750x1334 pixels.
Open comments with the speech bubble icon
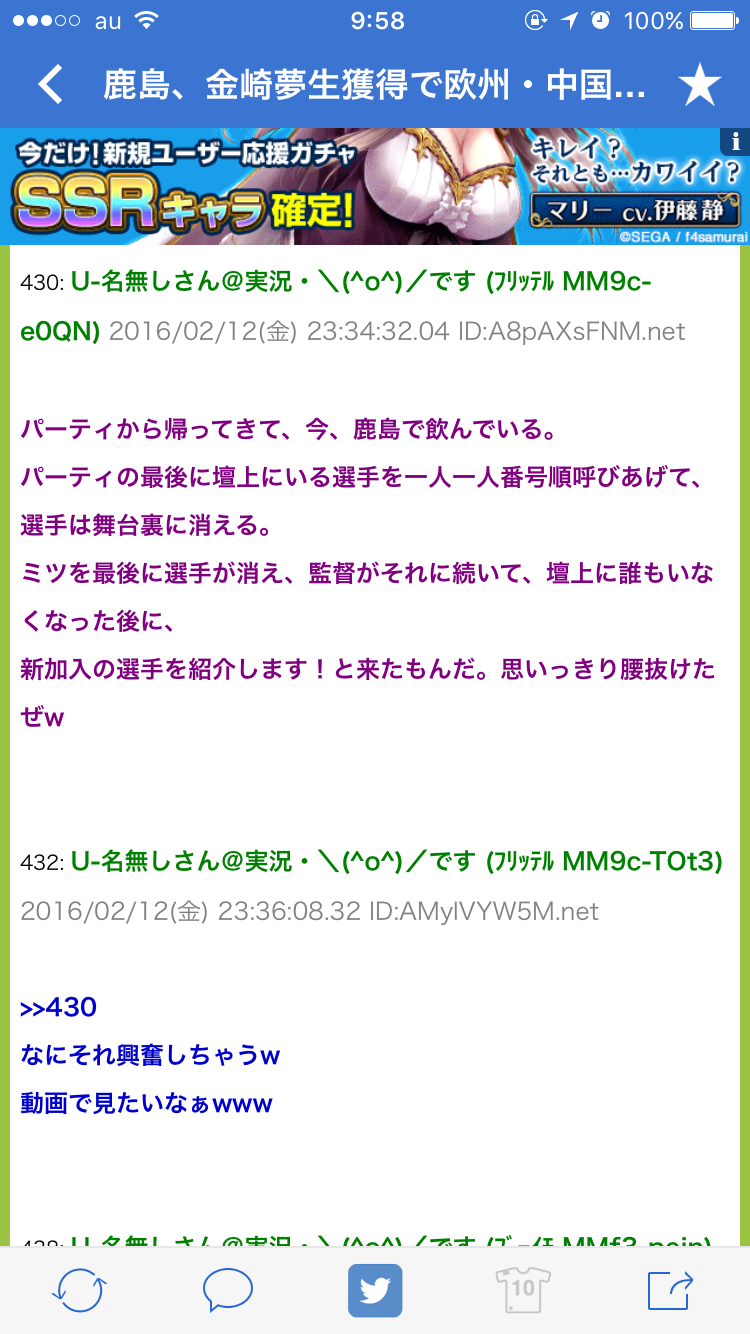[227, 1291]
